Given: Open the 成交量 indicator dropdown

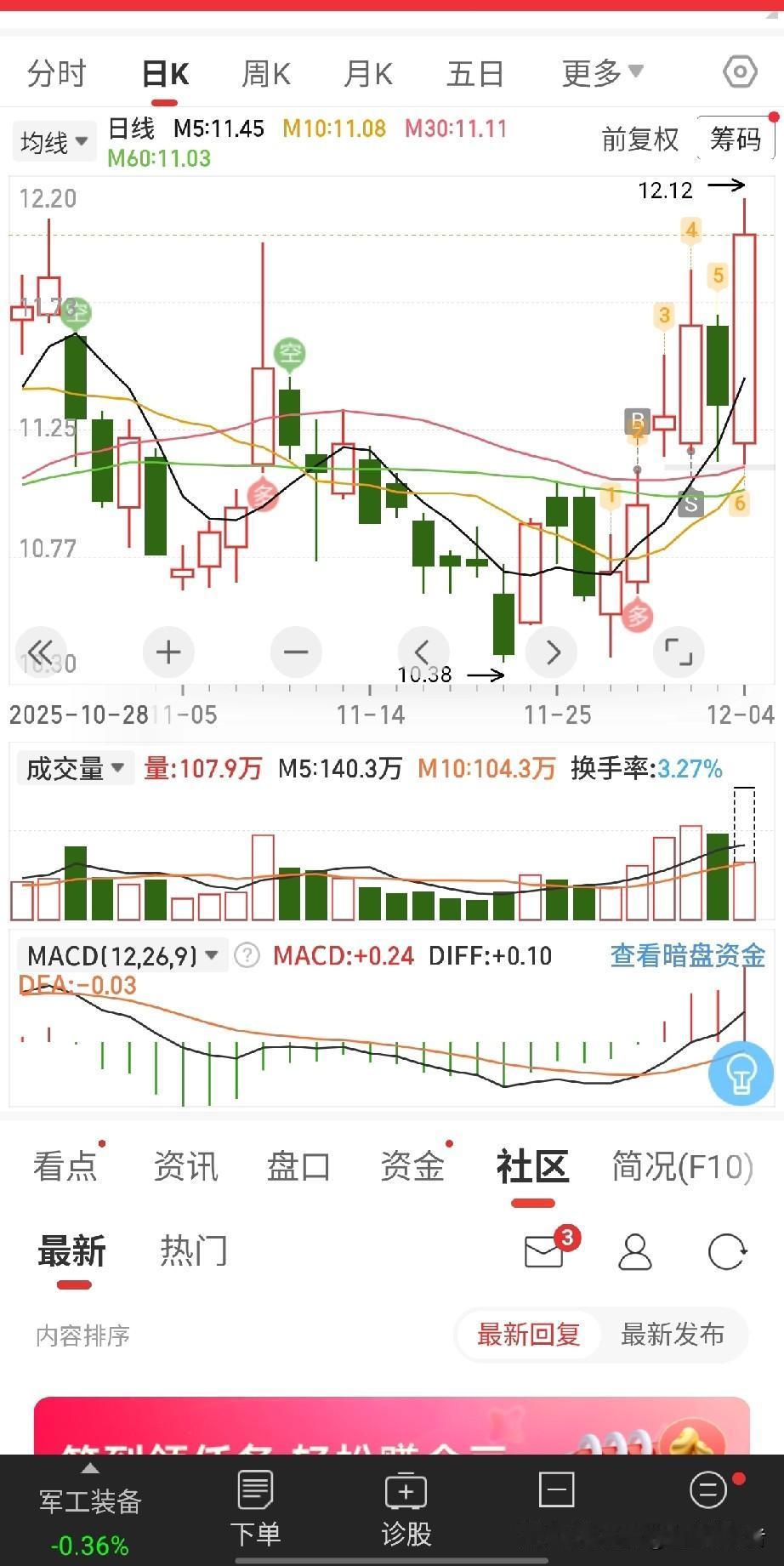Looking at the screenshot, I should (x=75, y=769).
